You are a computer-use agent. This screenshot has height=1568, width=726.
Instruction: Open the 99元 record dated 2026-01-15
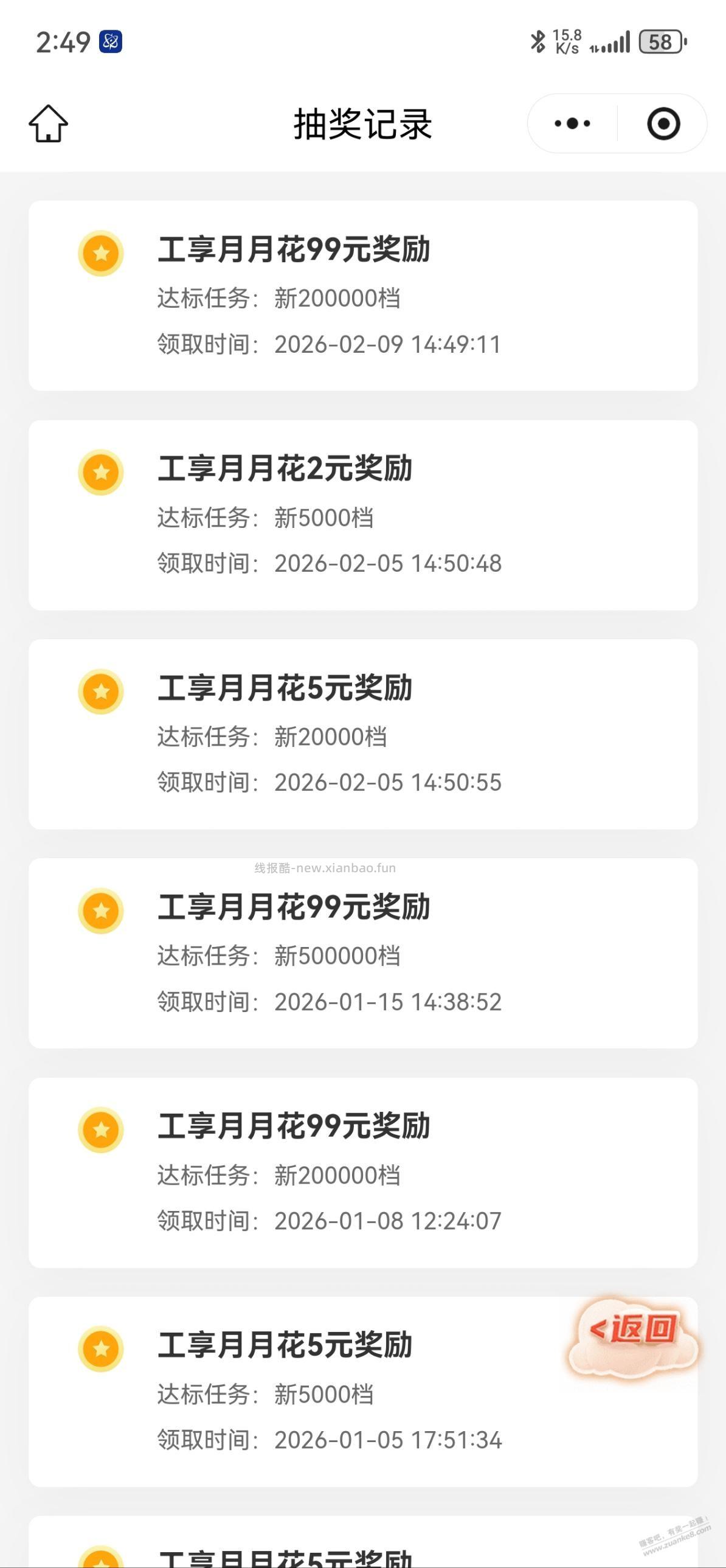point(362,952)
